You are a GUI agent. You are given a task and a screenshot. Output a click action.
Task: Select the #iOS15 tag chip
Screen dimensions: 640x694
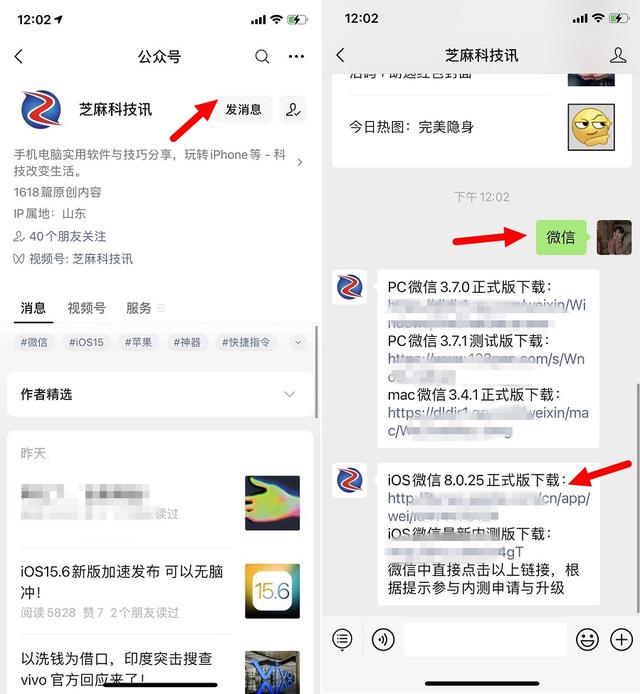pyautogui.click(x=86, y=342)
